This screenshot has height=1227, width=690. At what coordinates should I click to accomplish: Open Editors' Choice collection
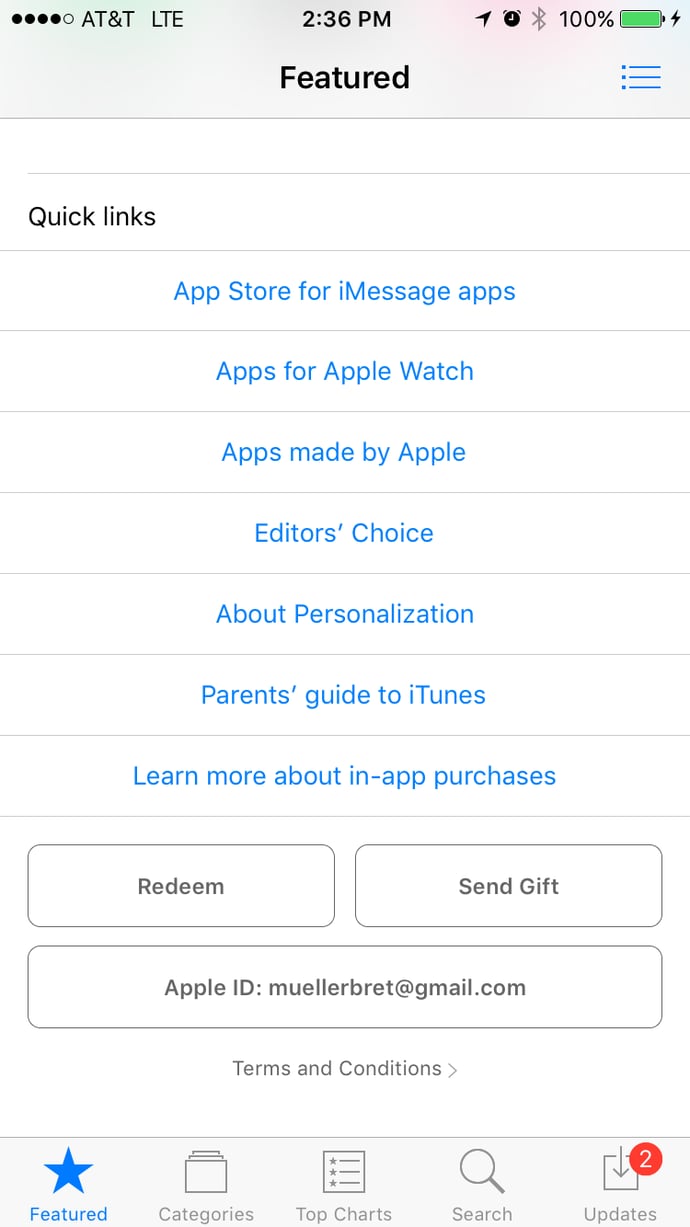pyautogui.click(x=344, y=533)
